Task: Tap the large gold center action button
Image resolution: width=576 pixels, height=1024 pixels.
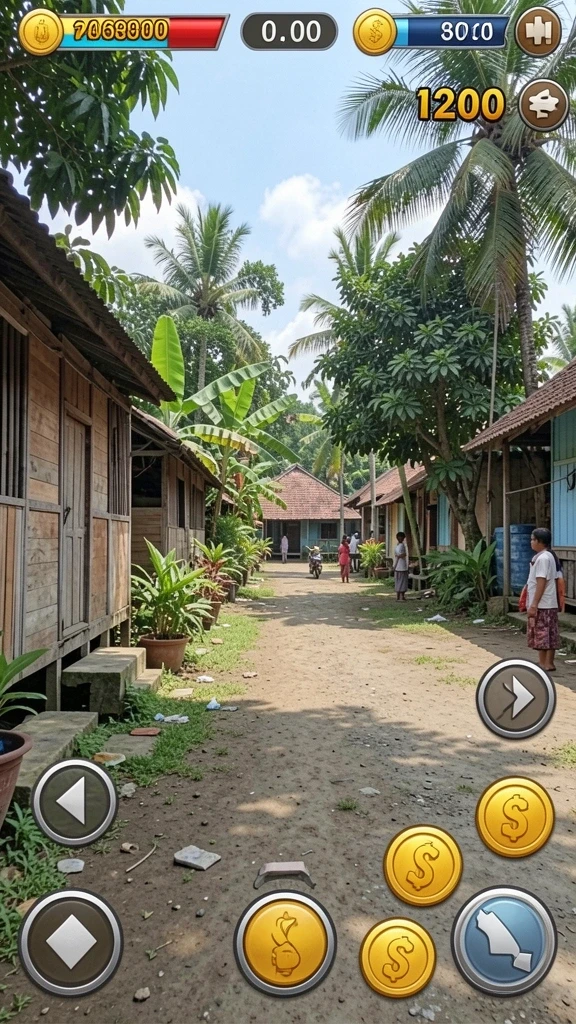Action: click(x=285, y=943)
